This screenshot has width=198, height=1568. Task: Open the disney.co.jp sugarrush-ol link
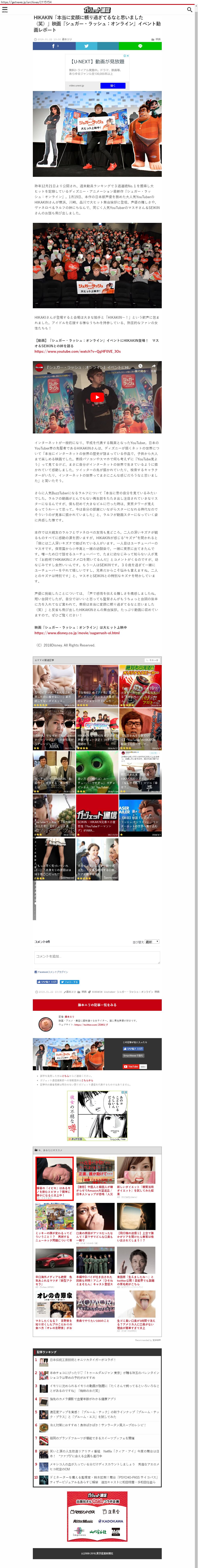(77, 632)
